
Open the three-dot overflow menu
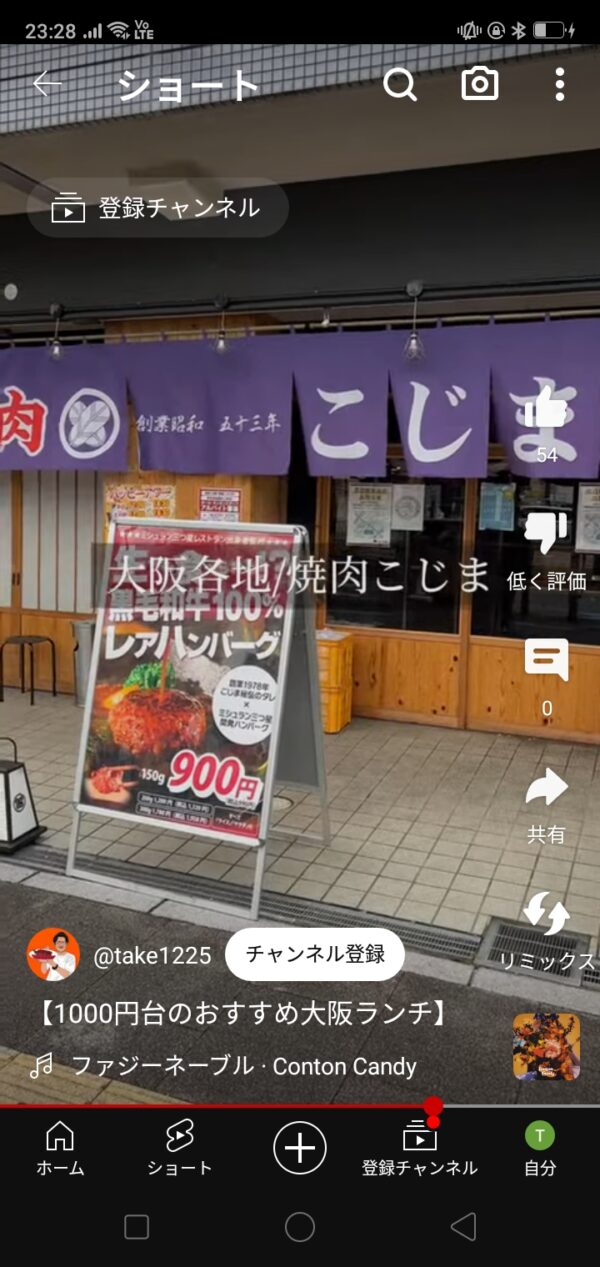tap(559, 85)
